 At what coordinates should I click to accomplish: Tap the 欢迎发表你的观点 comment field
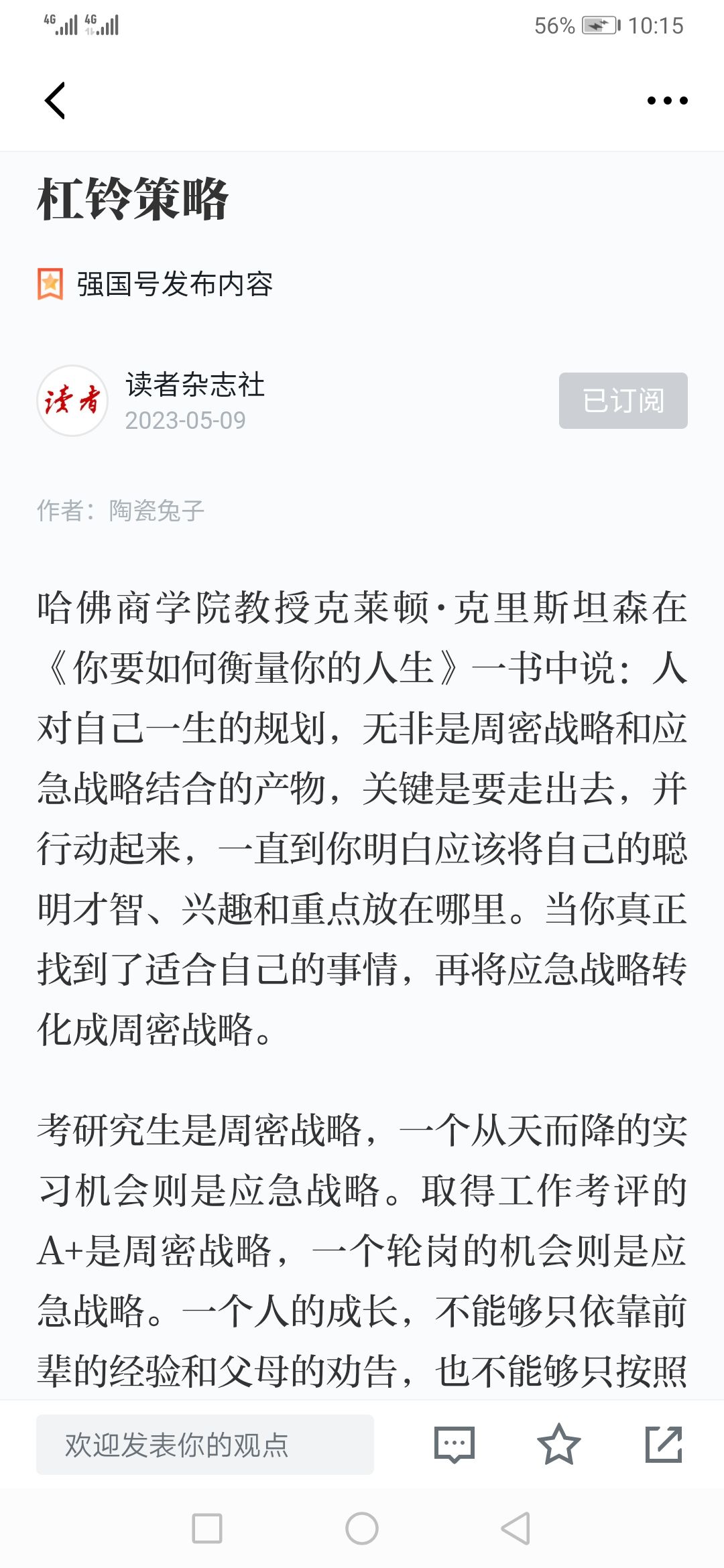(205, 1444)
